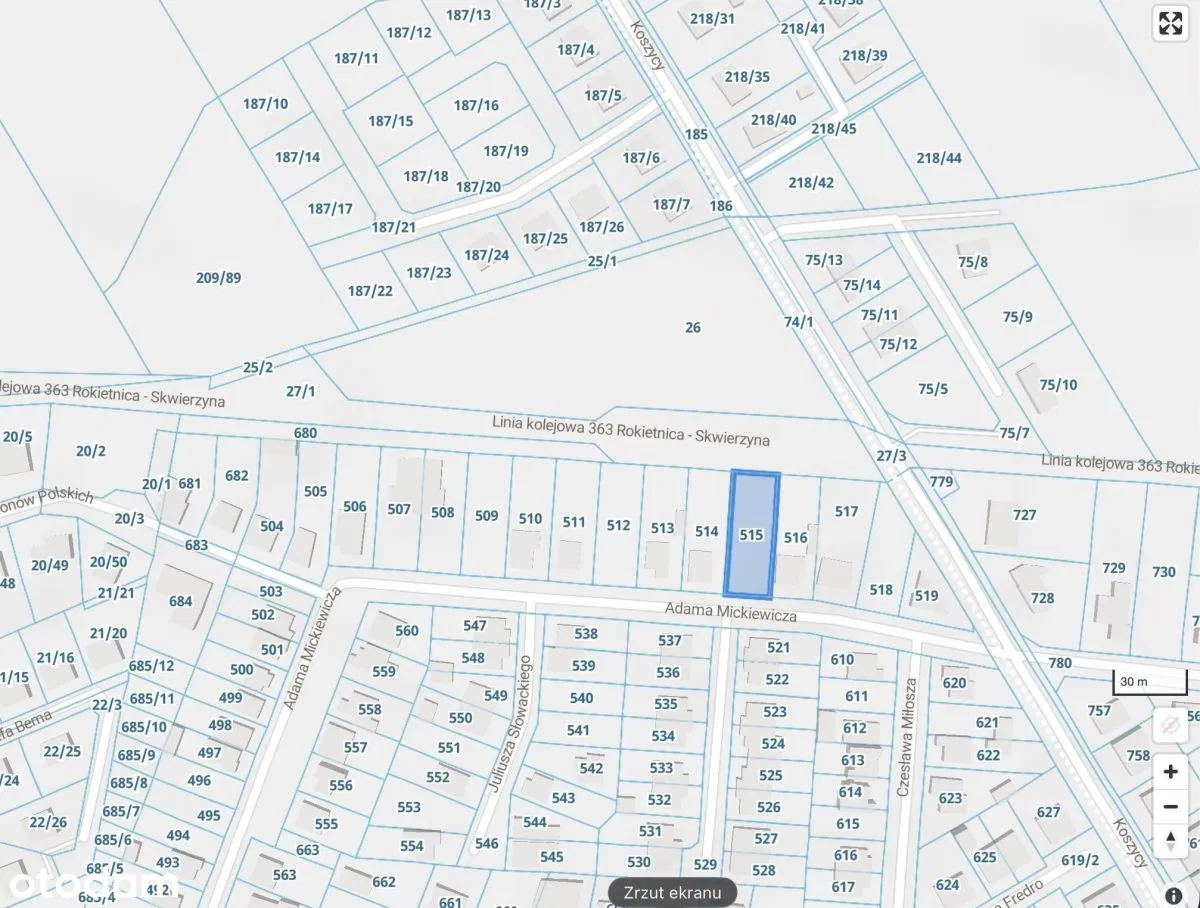1200x908 pixels.
Task: Select the highlighted parcel 515
Action: click(752, 535)
